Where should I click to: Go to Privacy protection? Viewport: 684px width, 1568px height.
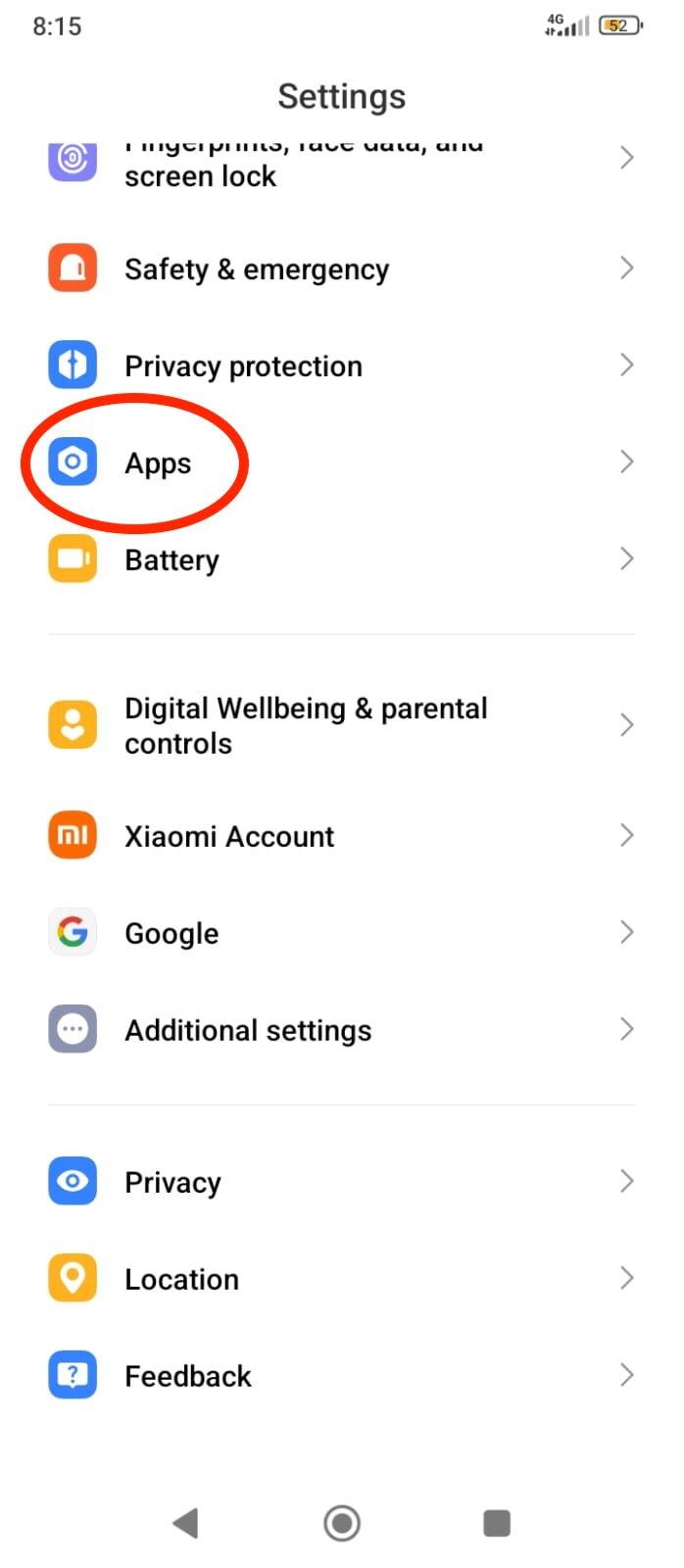tap(243, 366)
